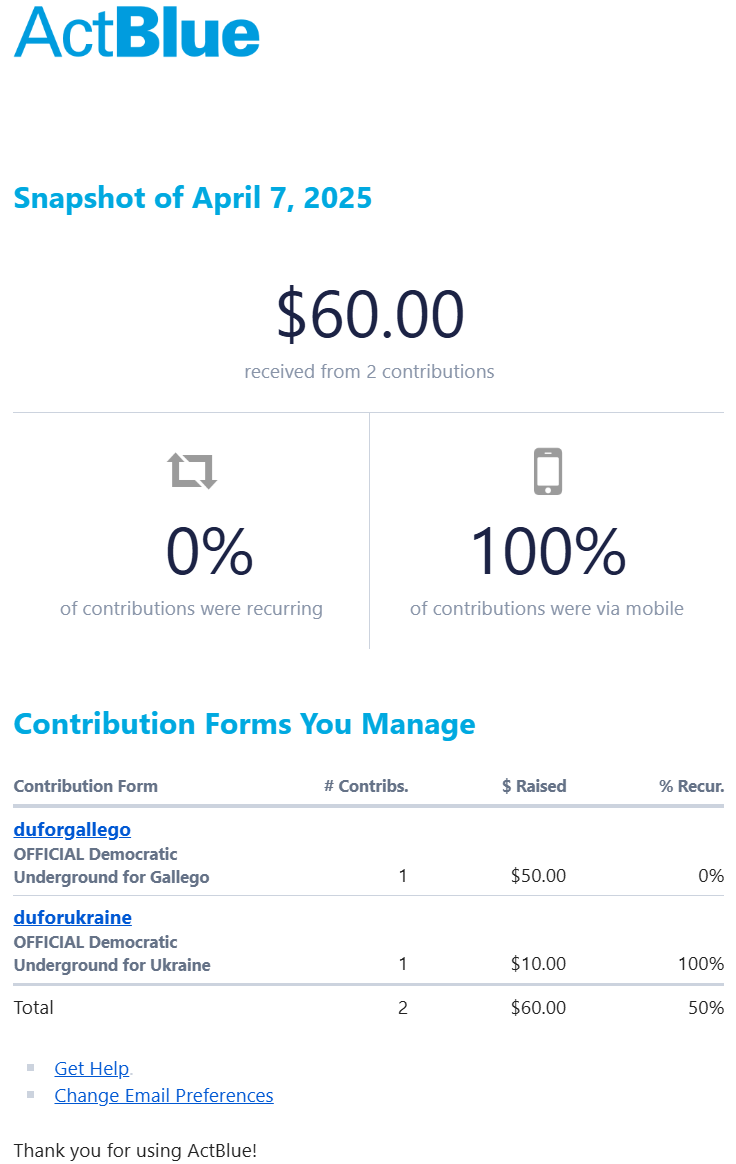Open Change Email Preferences
This screenshot has height=1164, width=736.
point(164,1095)
